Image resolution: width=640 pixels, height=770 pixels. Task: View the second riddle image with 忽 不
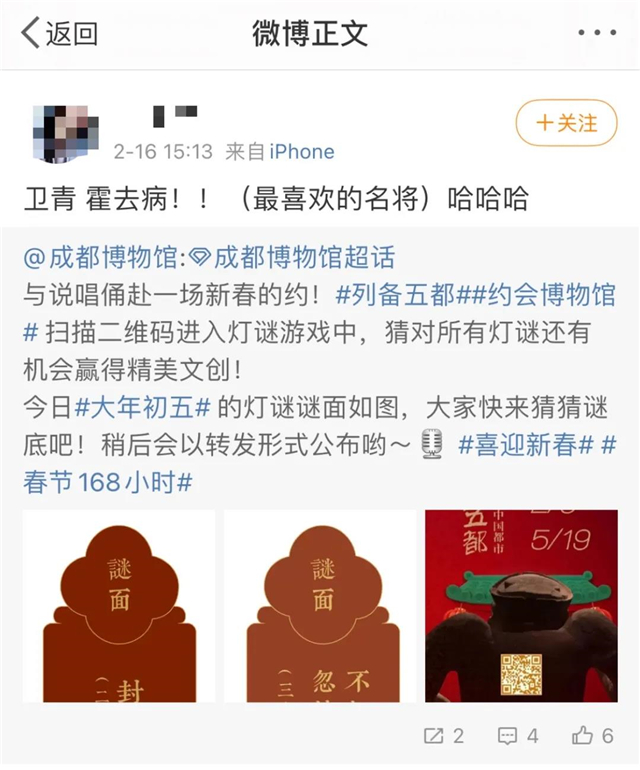click(x=320, y=606)
